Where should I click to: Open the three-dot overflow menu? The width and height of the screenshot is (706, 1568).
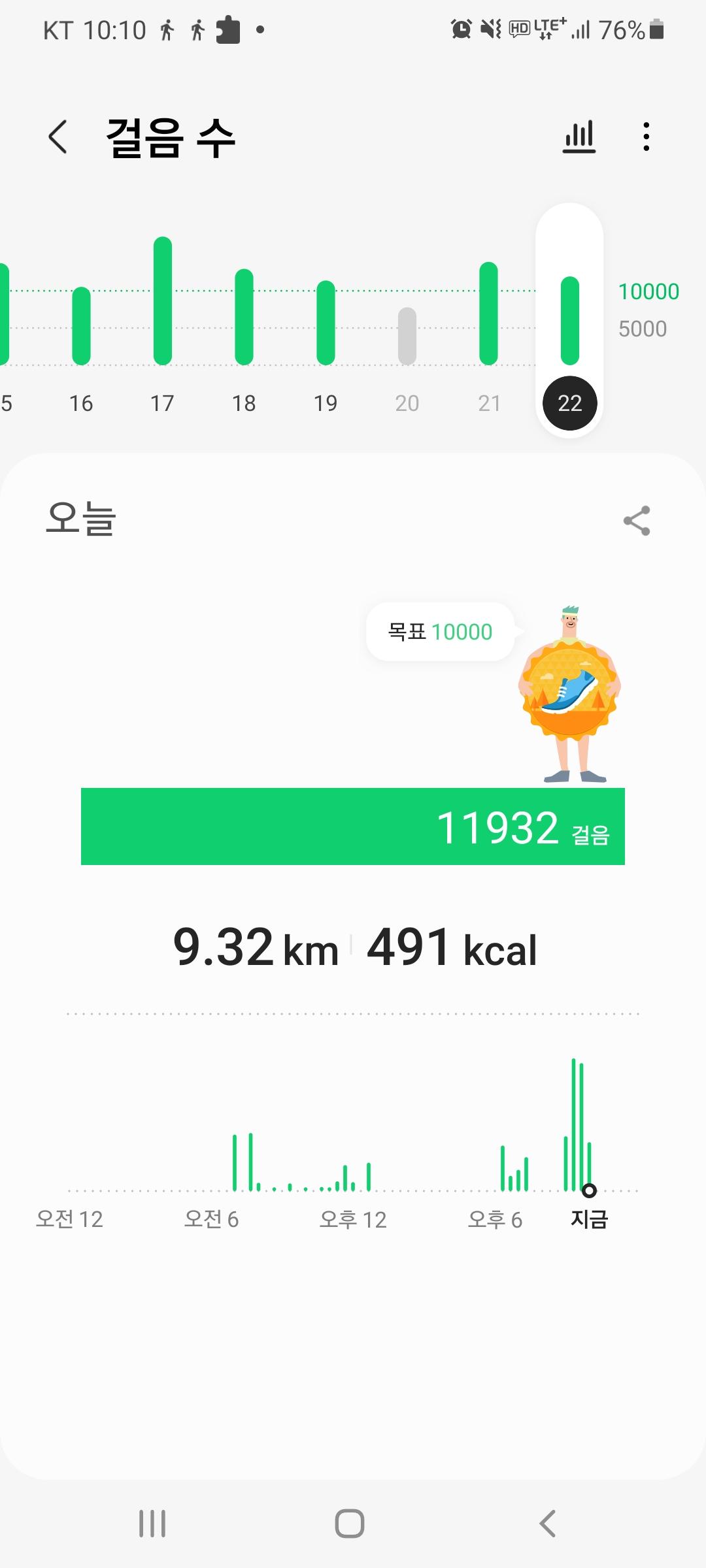pyautogui.click(x=646, y=137)
